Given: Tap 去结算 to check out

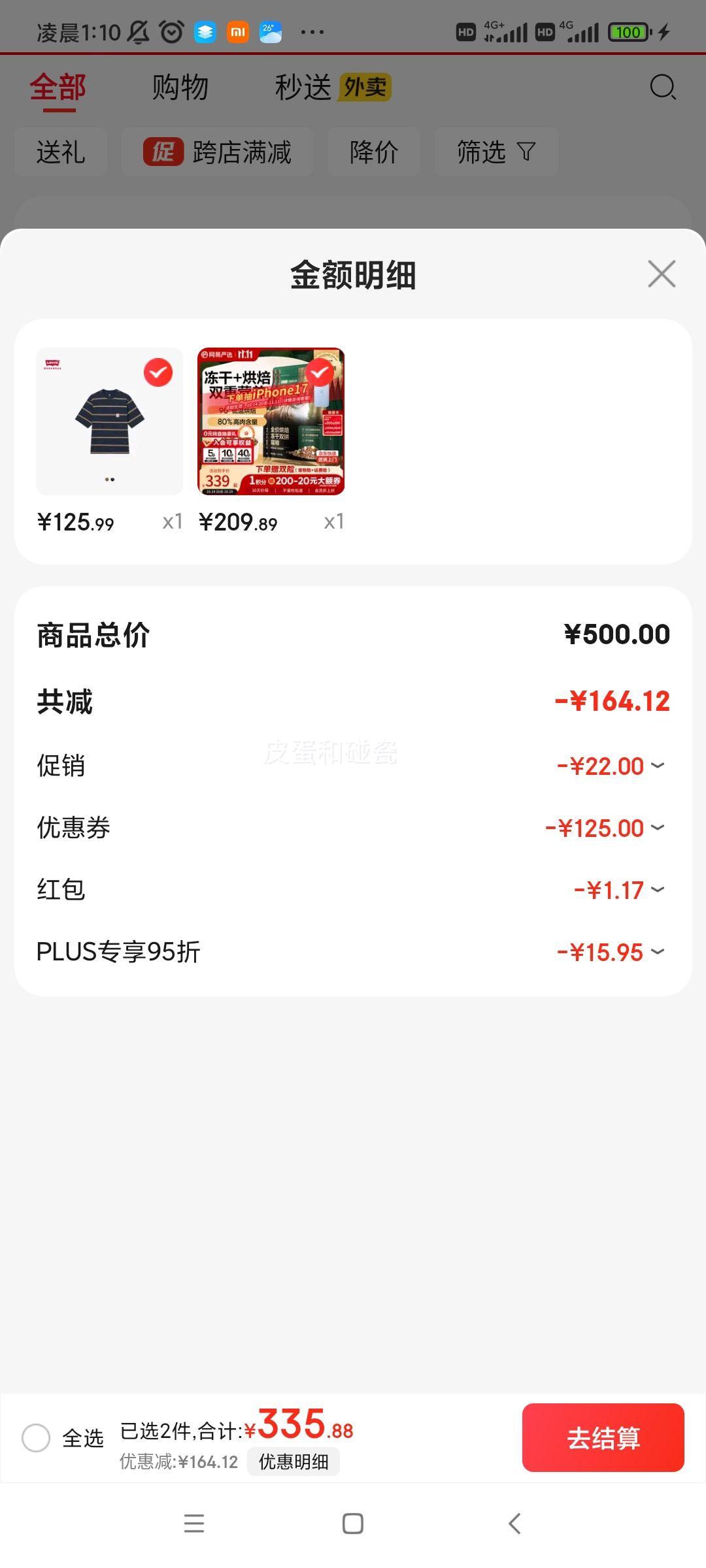Looking at the screenshot, I should [x=603, y=1438].
